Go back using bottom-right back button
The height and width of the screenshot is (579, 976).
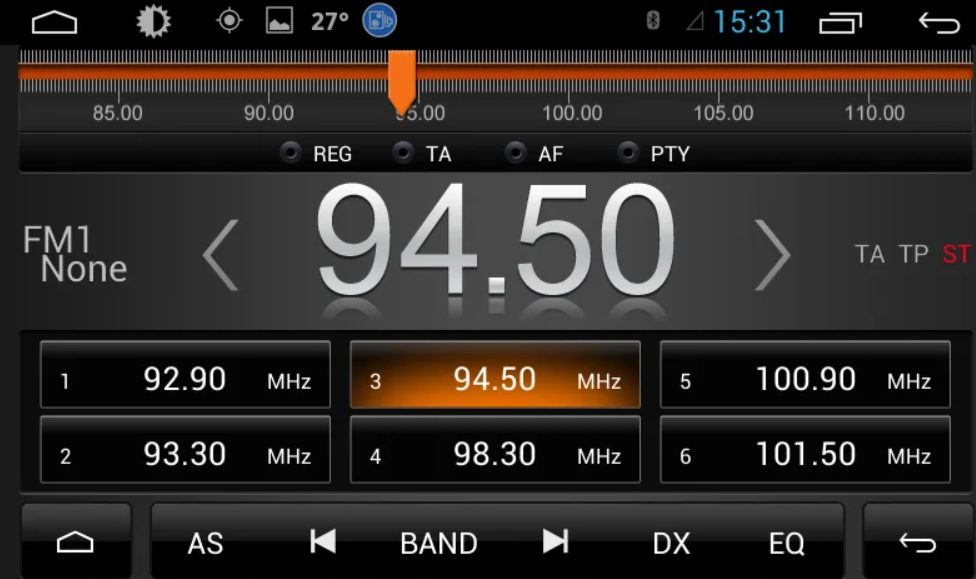pos(917,542)
